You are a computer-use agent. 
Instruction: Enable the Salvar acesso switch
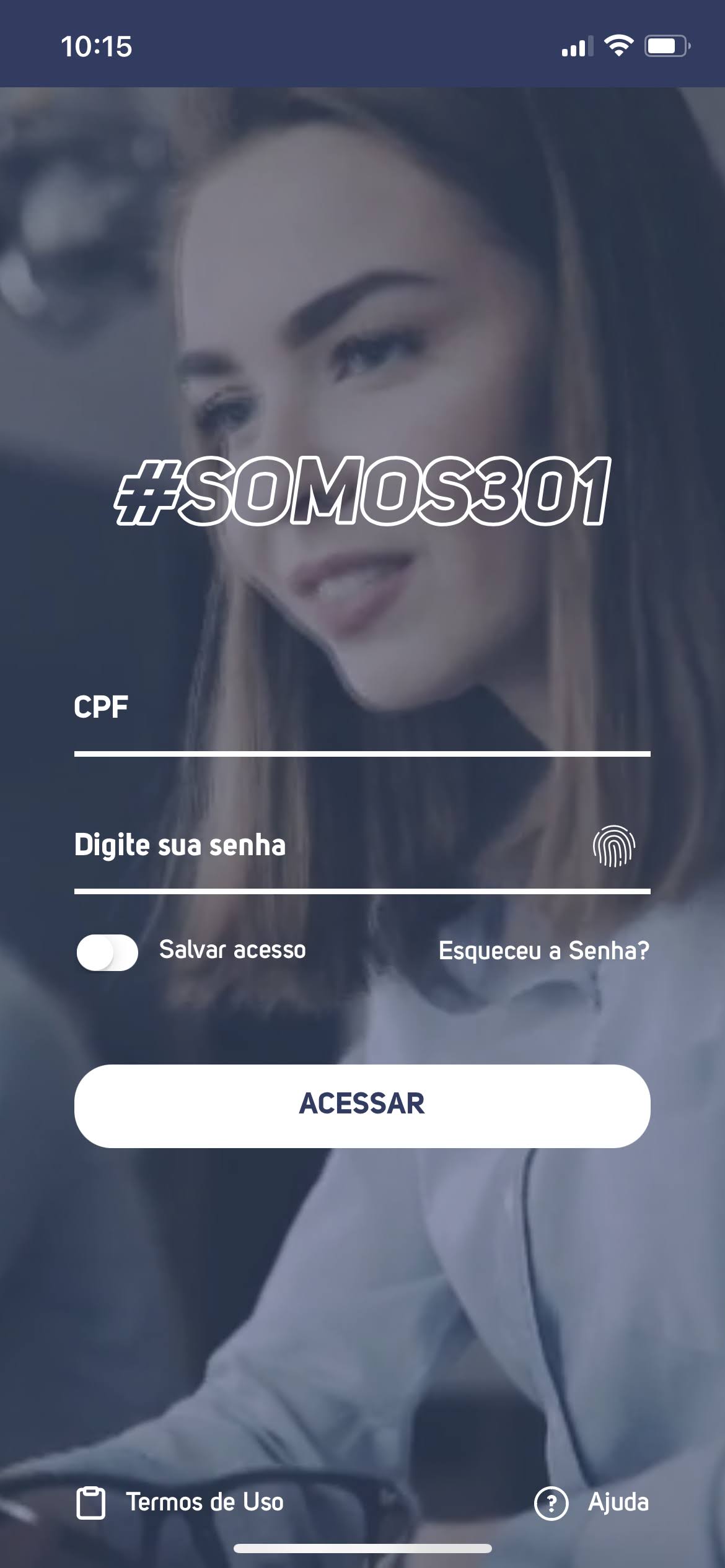click(107, 952)
